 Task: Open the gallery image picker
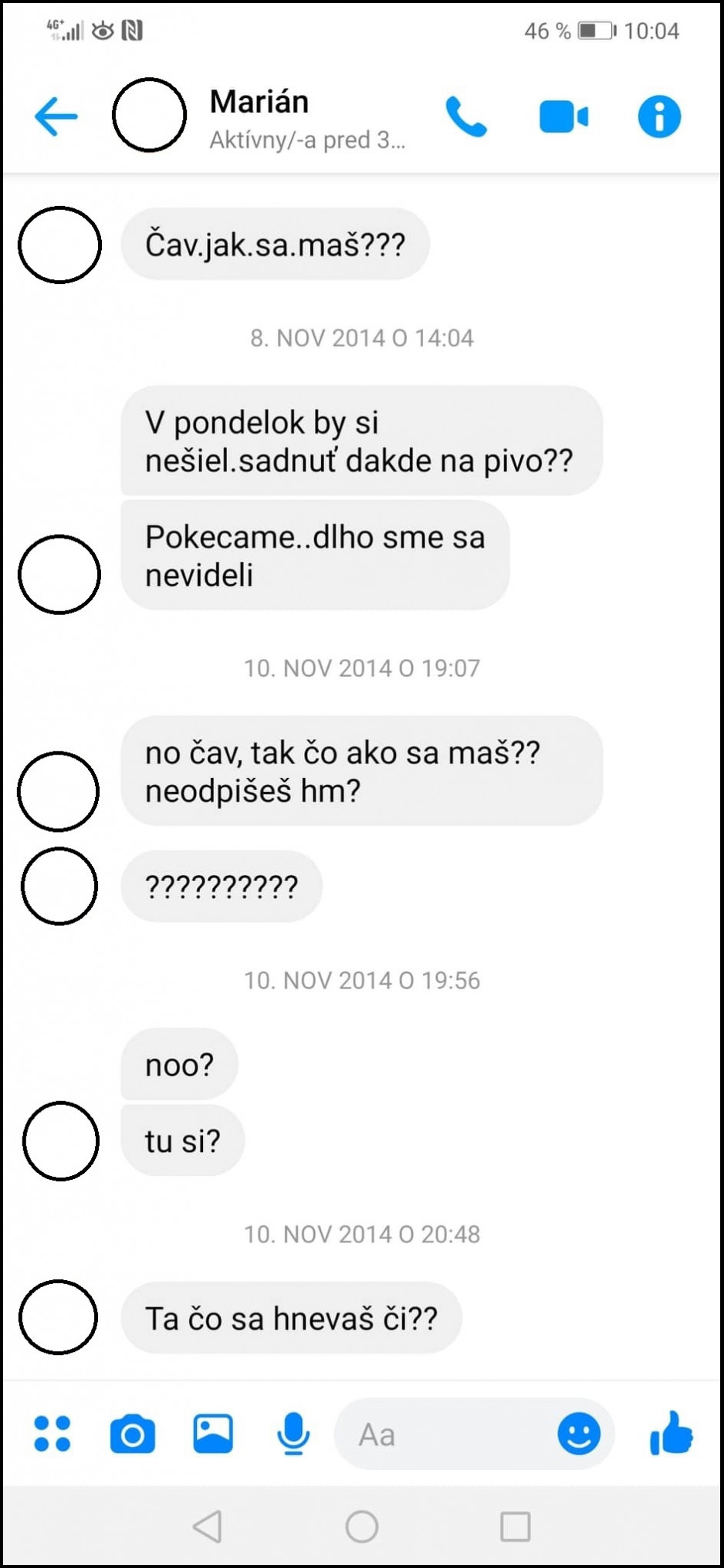click(213, 1434)
